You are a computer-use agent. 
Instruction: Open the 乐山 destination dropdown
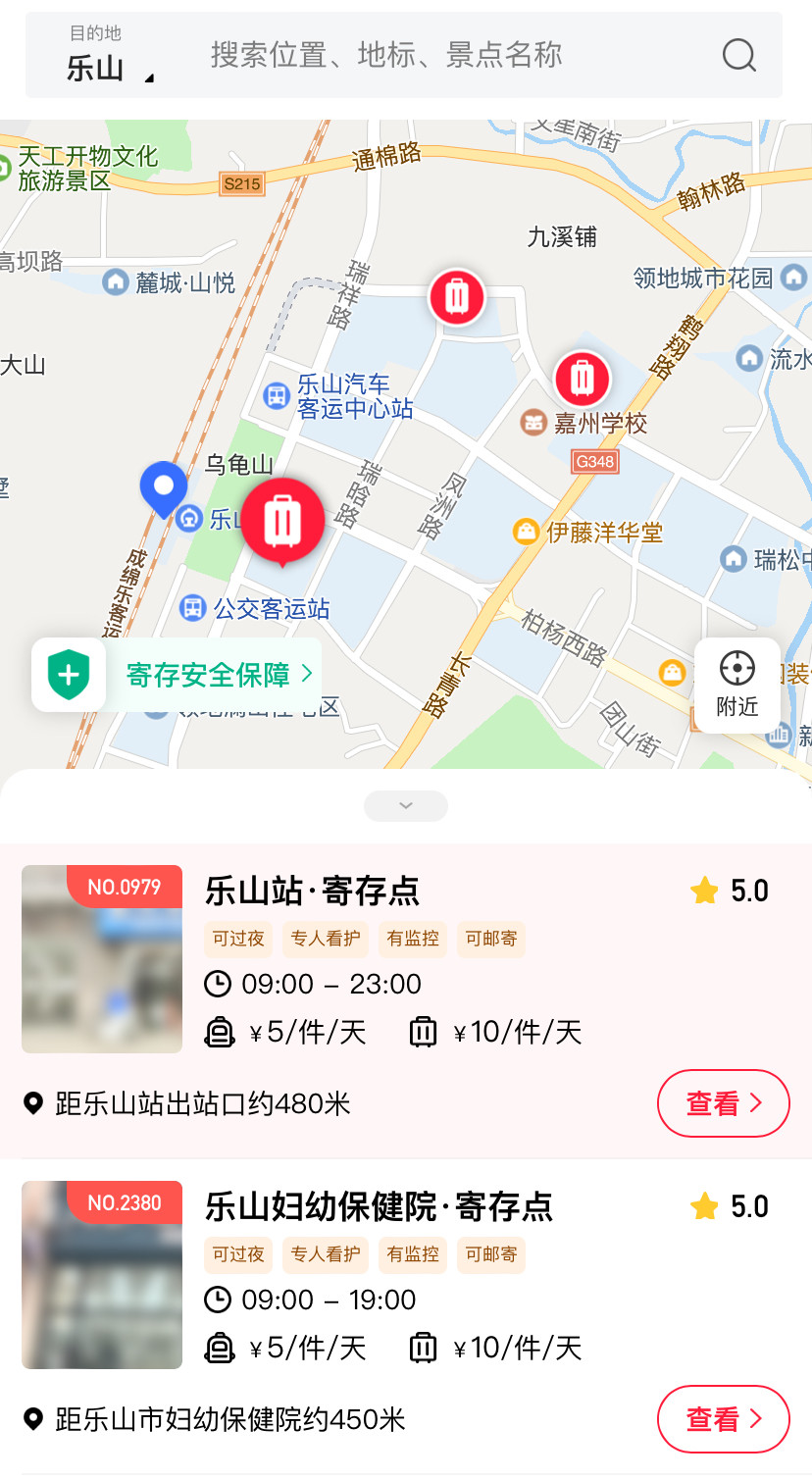108,57
